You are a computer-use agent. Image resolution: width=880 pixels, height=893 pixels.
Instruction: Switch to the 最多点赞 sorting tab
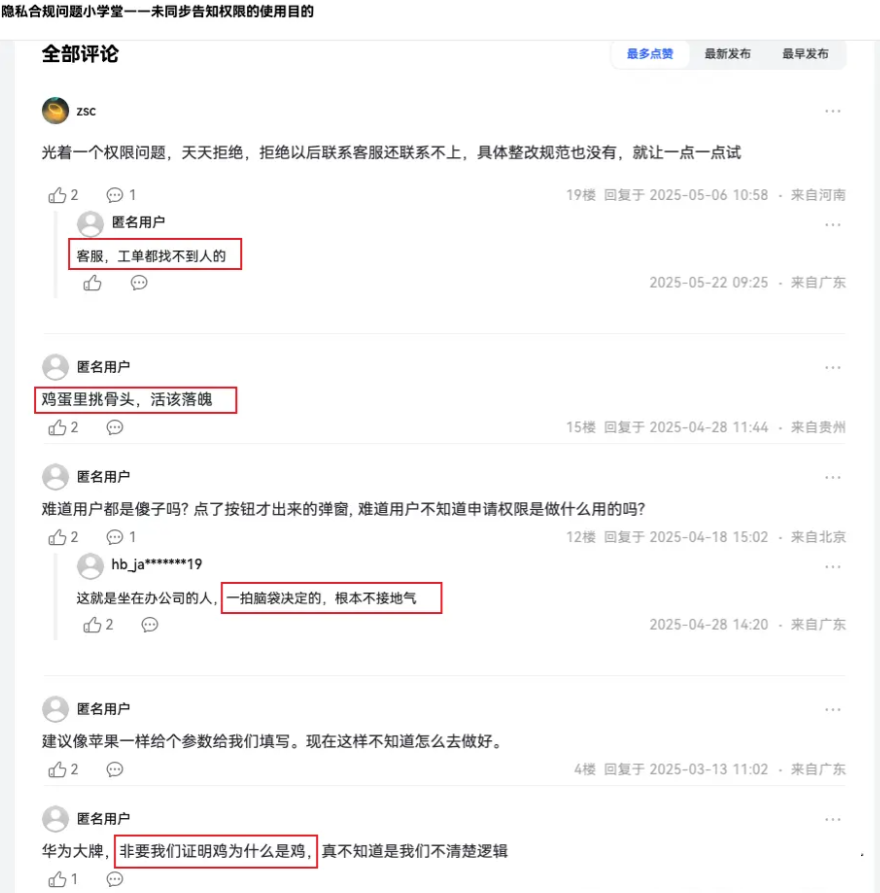click(650, 54)
